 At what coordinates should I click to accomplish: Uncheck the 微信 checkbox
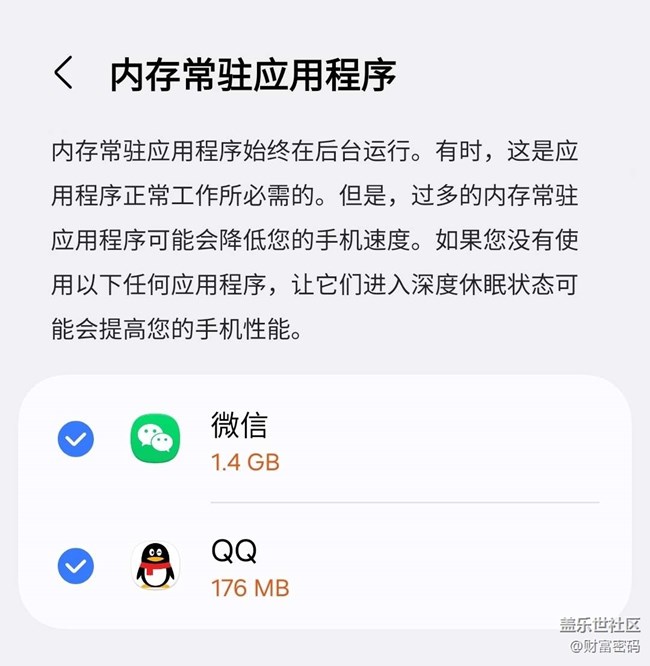(x=76, y=439)
